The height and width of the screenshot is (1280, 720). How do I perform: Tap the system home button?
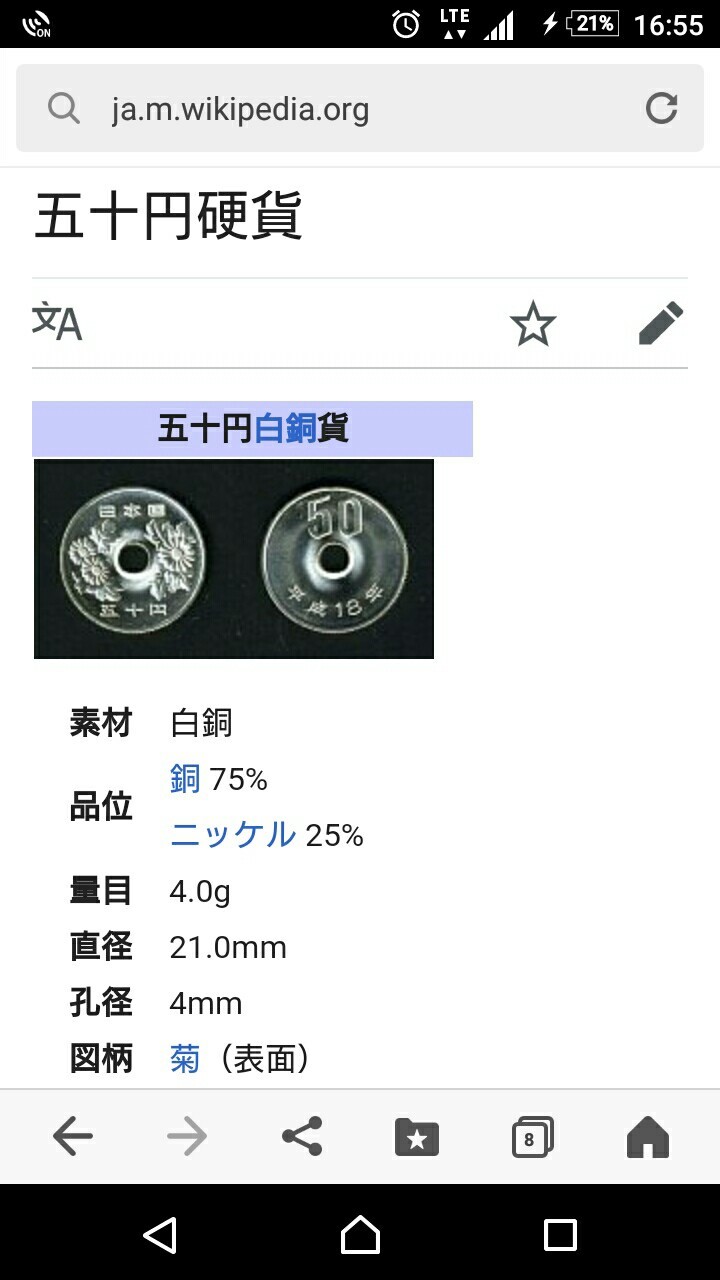pyautogui.click(x=360, y=1234)
